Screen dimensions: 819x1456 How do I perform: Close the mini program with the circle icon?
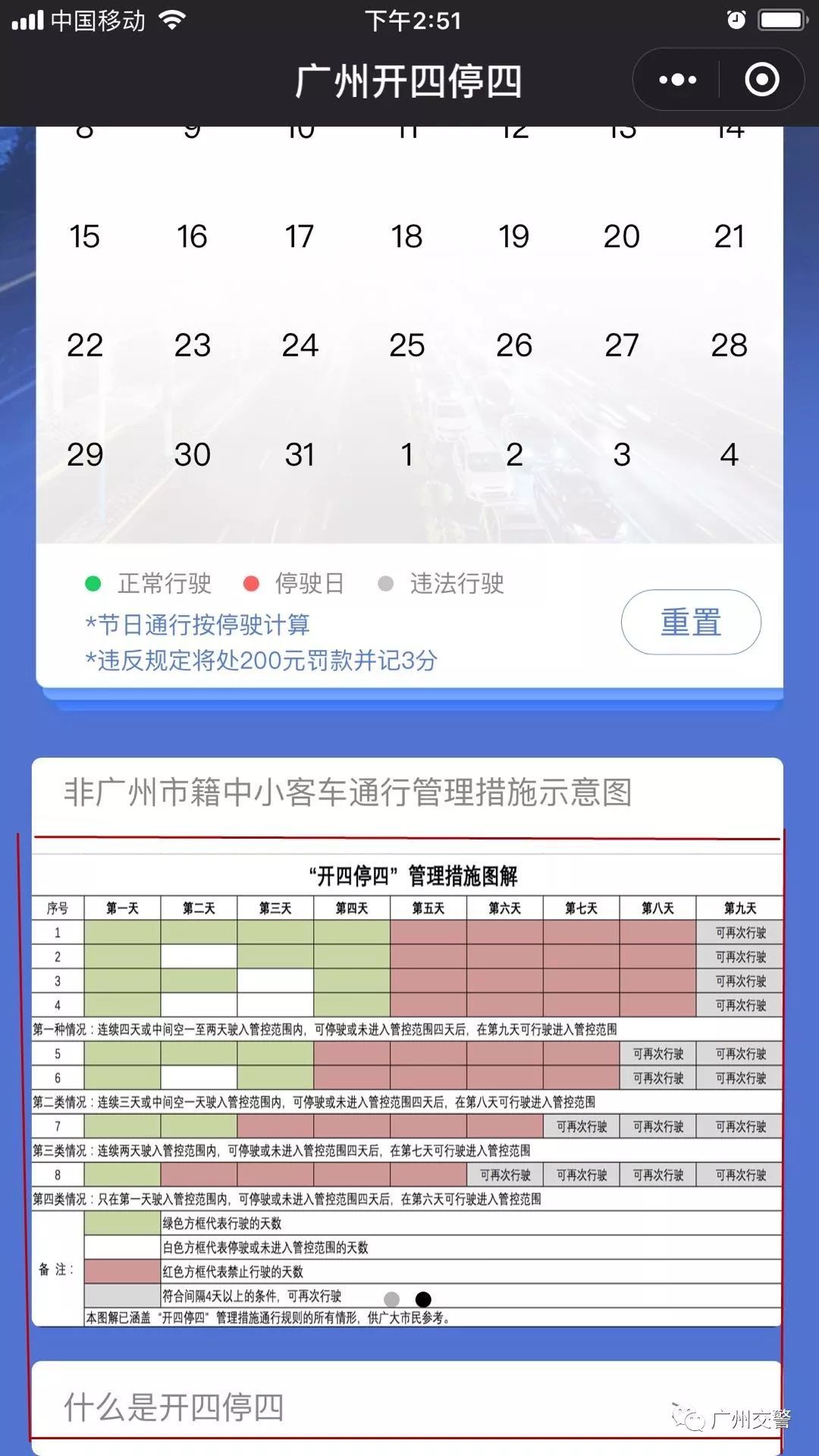pyautogui.click(x=761, y=80)
